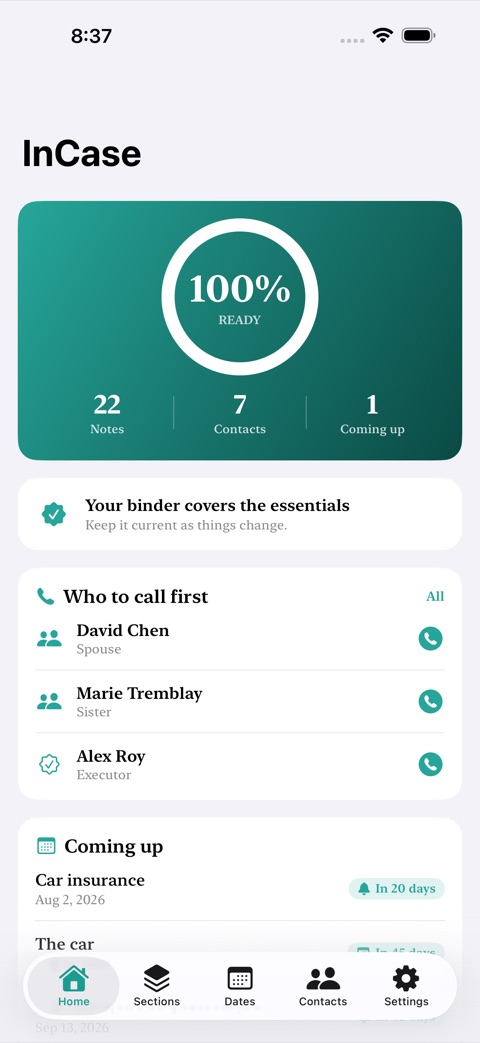This screenshot has height=1043, width=480.
Task: Switch to the Dates tab
Action: pos(240,986)
